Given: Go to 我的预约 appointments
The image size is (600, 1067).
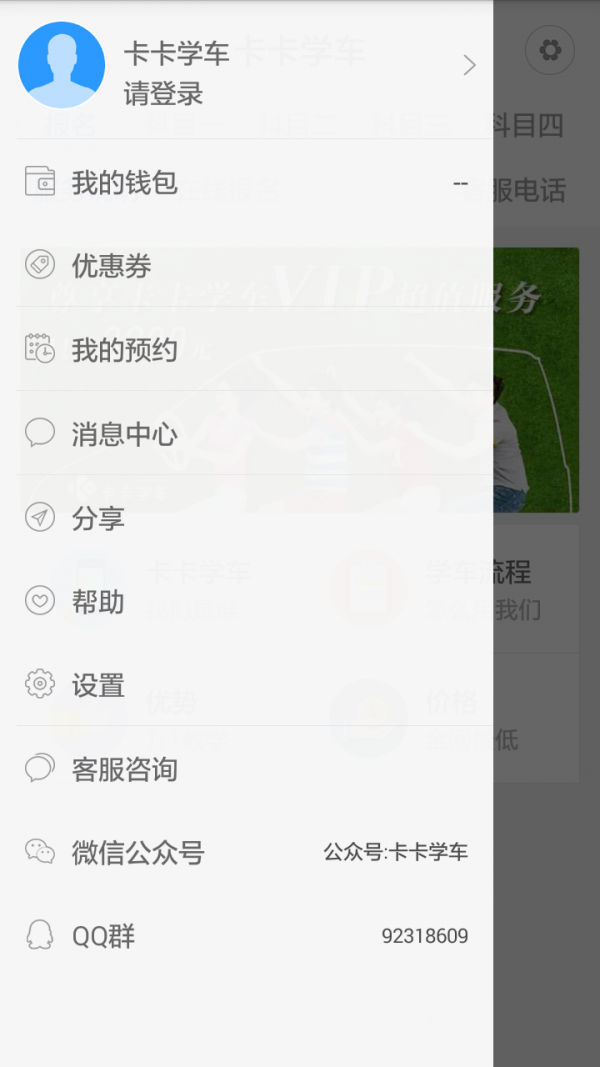Looking at the screenshot, I should (246, 350).
